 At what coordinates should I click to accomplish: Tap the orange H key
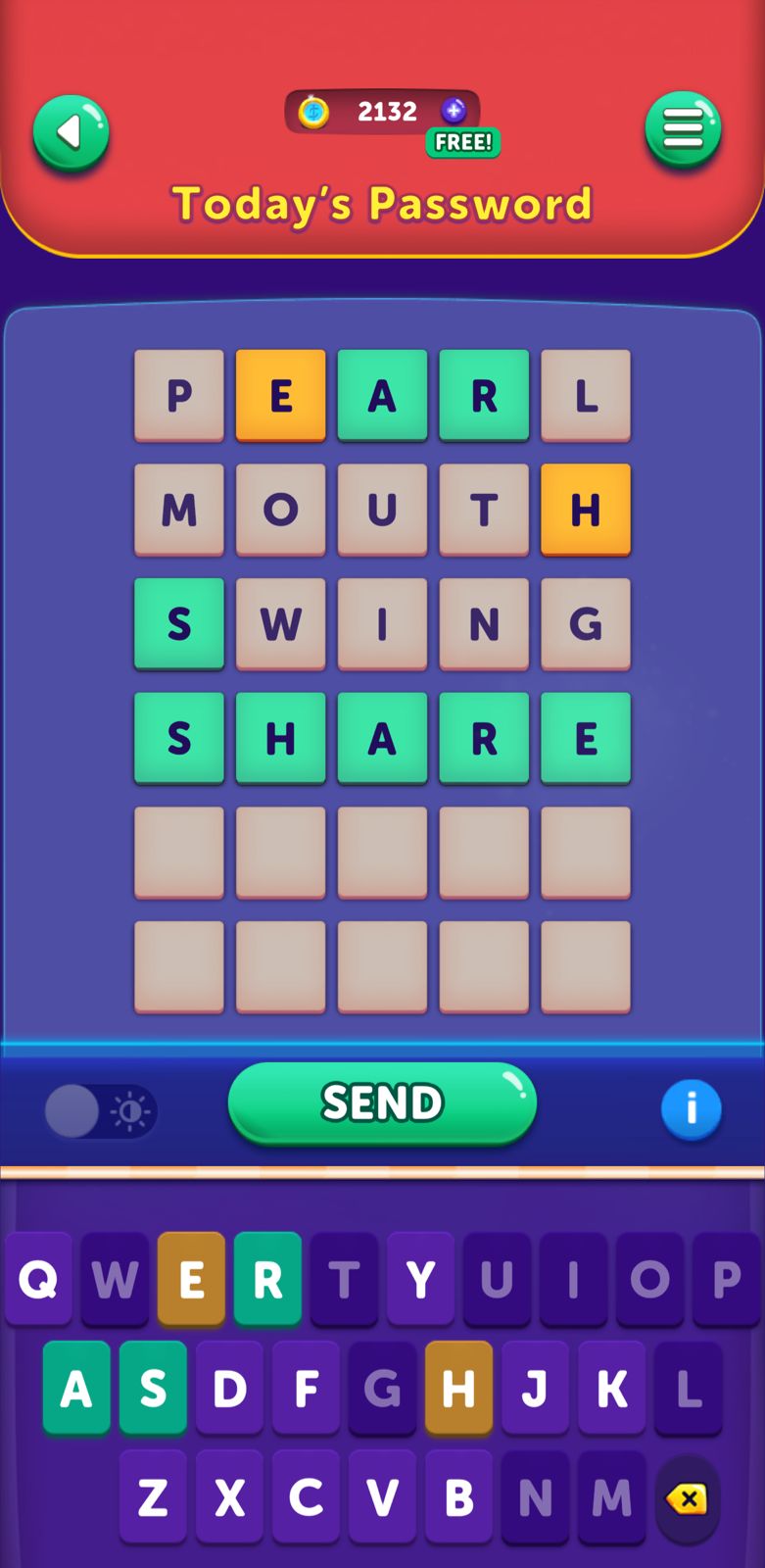pos(458,1388)
